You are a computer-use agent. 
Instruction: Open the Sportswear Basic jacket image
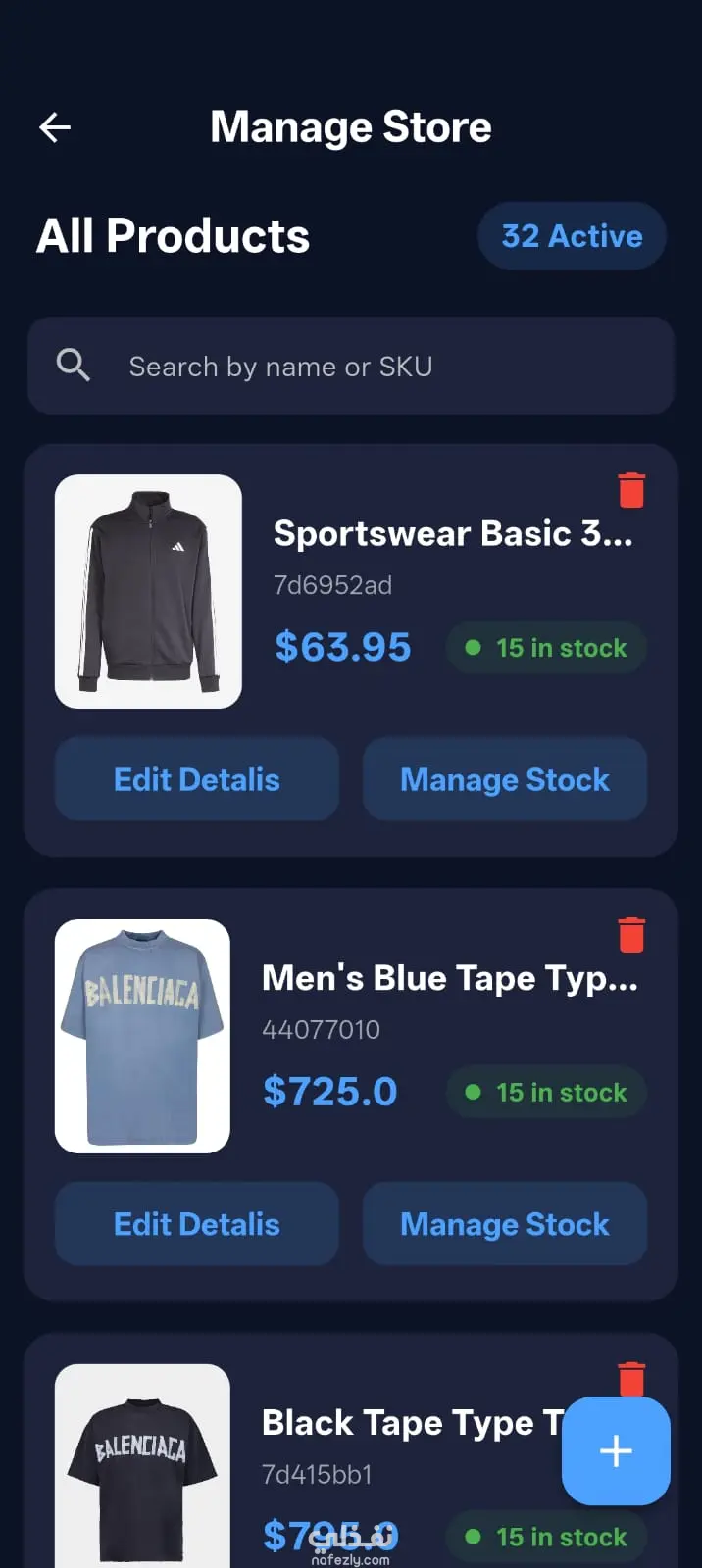tap(148, 591)
